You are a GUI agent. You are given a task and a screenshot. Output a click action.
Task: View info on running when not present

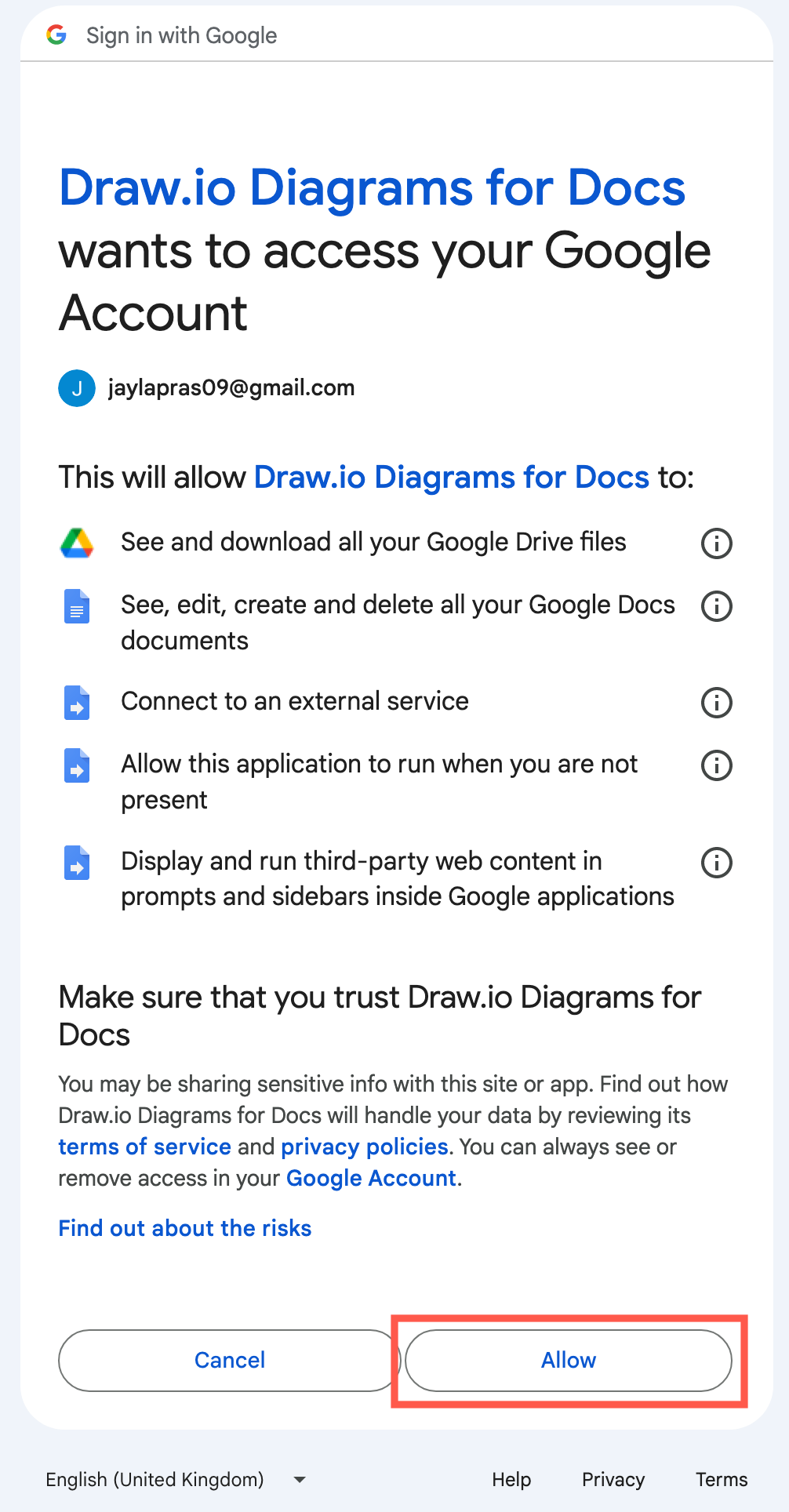coord(716,765)
